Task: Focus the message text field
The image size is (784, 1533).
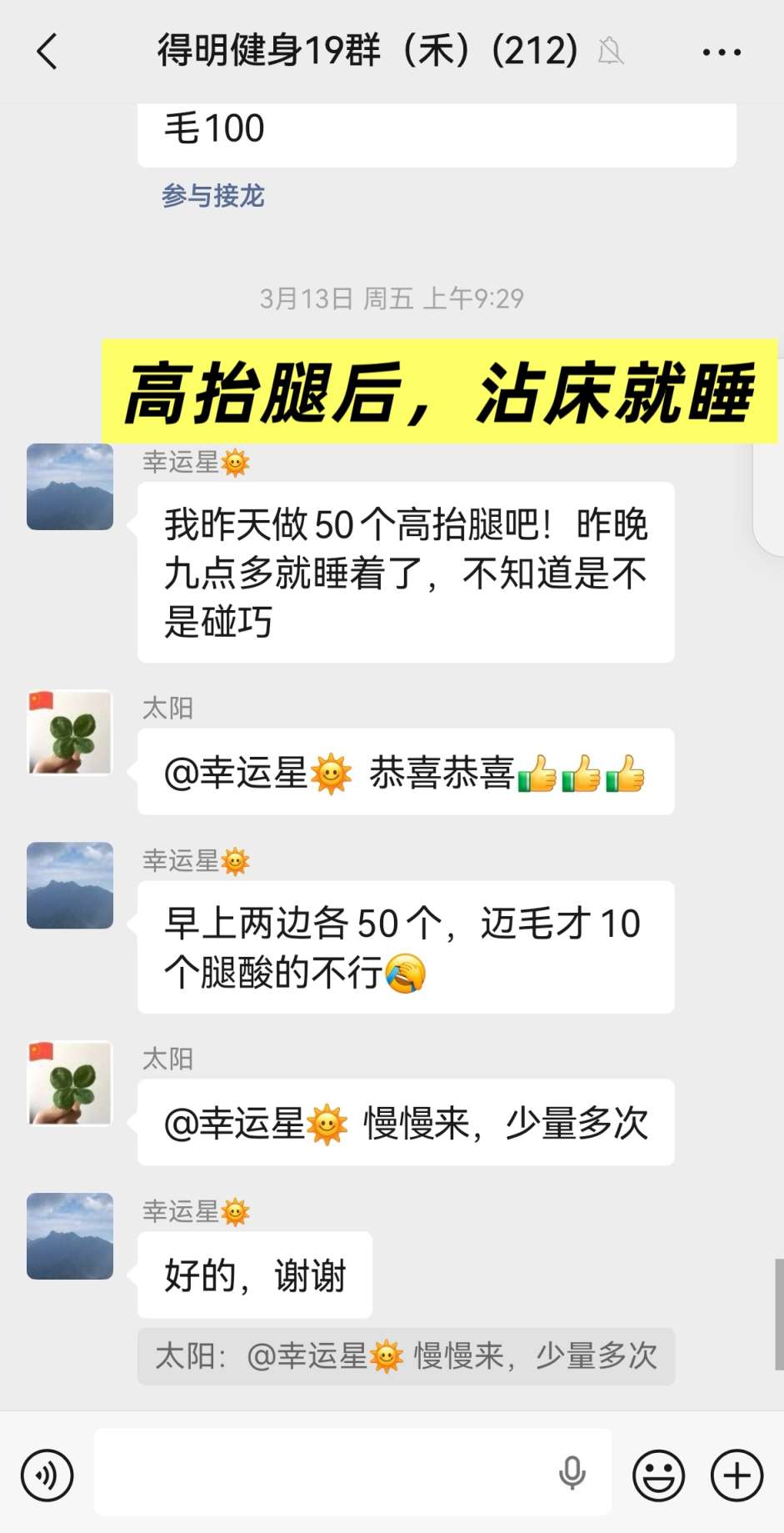Action: [325, 1472]
